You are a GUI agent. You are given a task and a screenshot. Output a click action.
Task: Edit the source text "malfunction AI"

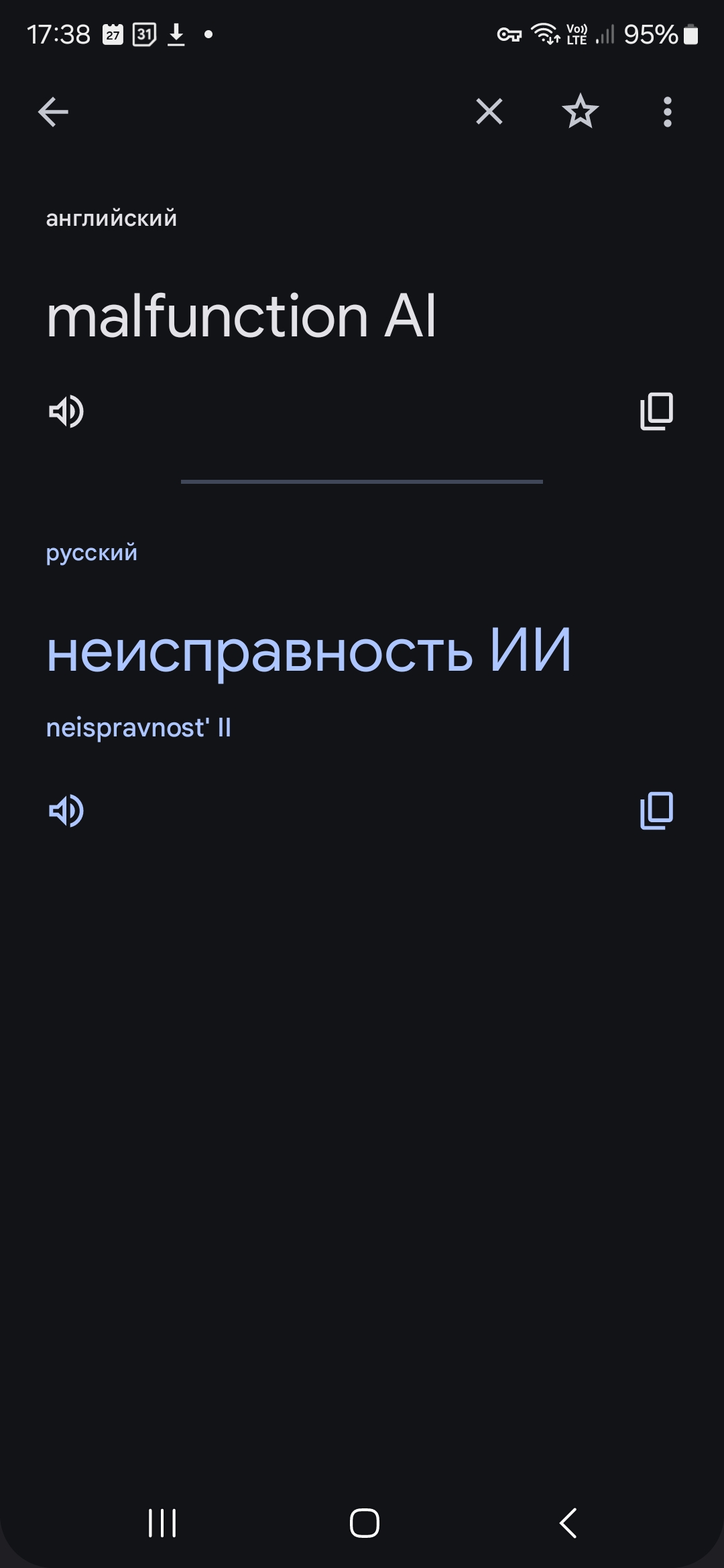tap(241, 316)
